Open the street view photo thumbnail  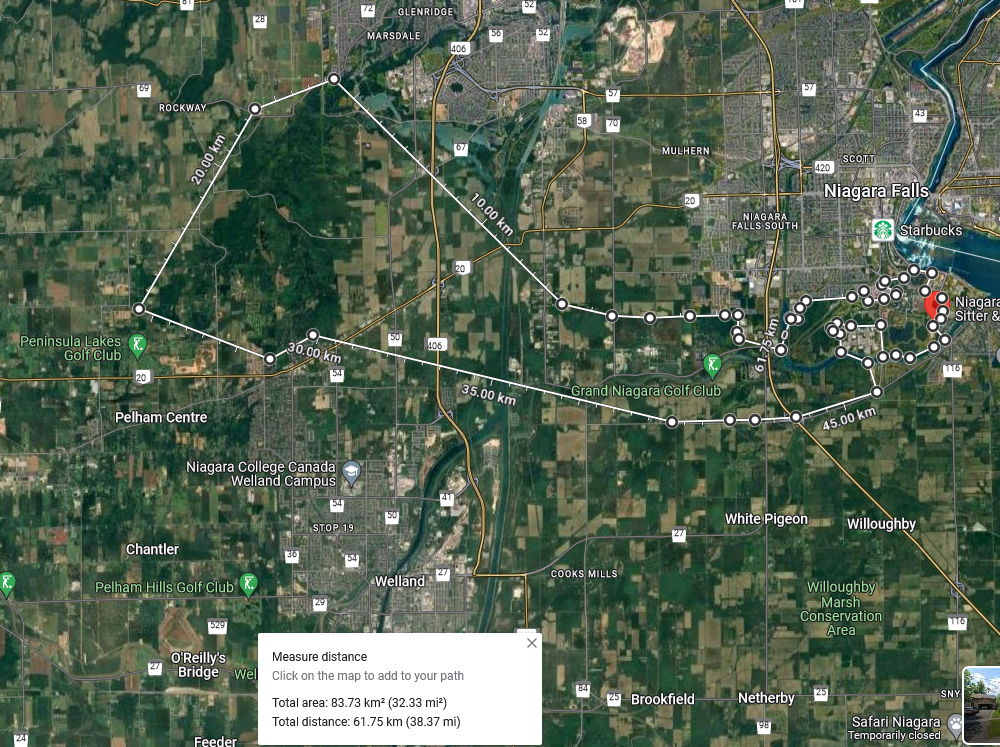pos(981,705)
